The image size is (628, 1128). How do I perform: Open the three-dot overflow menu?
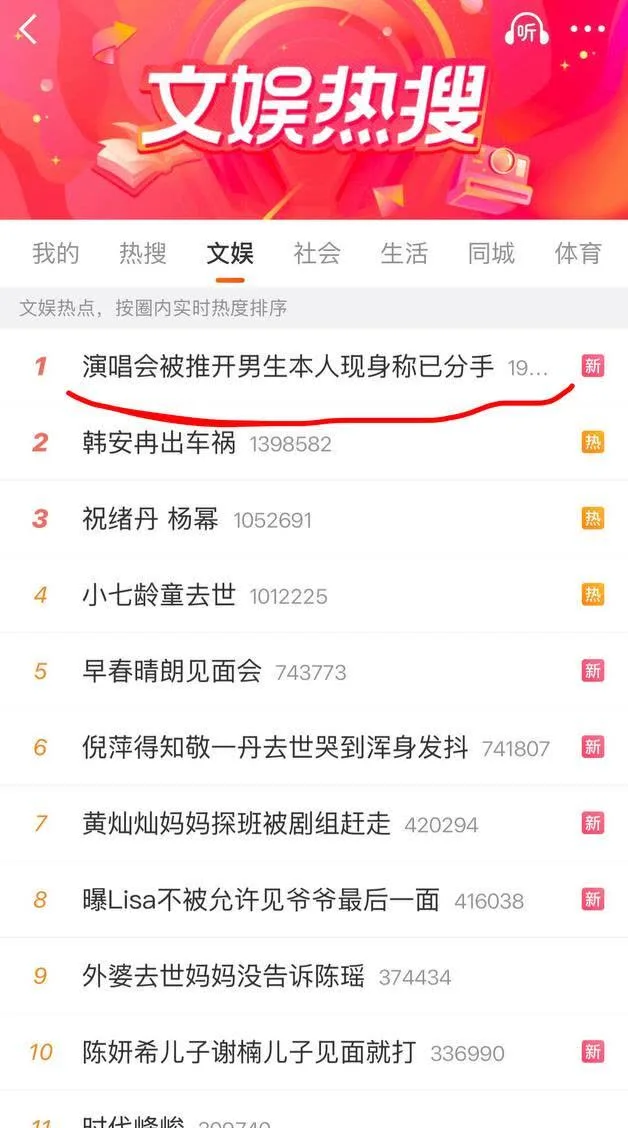point(588,29)
